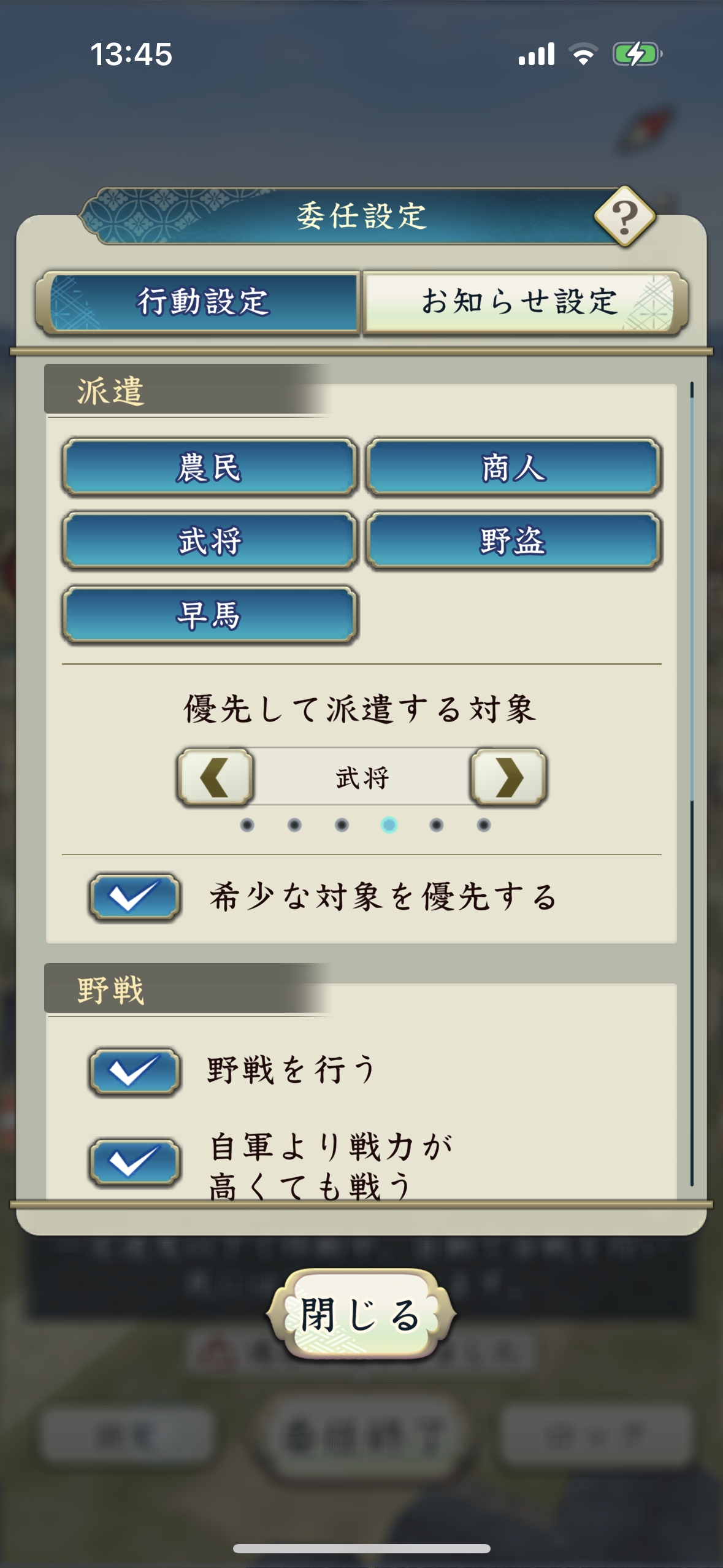This screenshot has height=1568, width=723.
Task: Switch to the お知らせ設定 tab
Action: [520, 302]
